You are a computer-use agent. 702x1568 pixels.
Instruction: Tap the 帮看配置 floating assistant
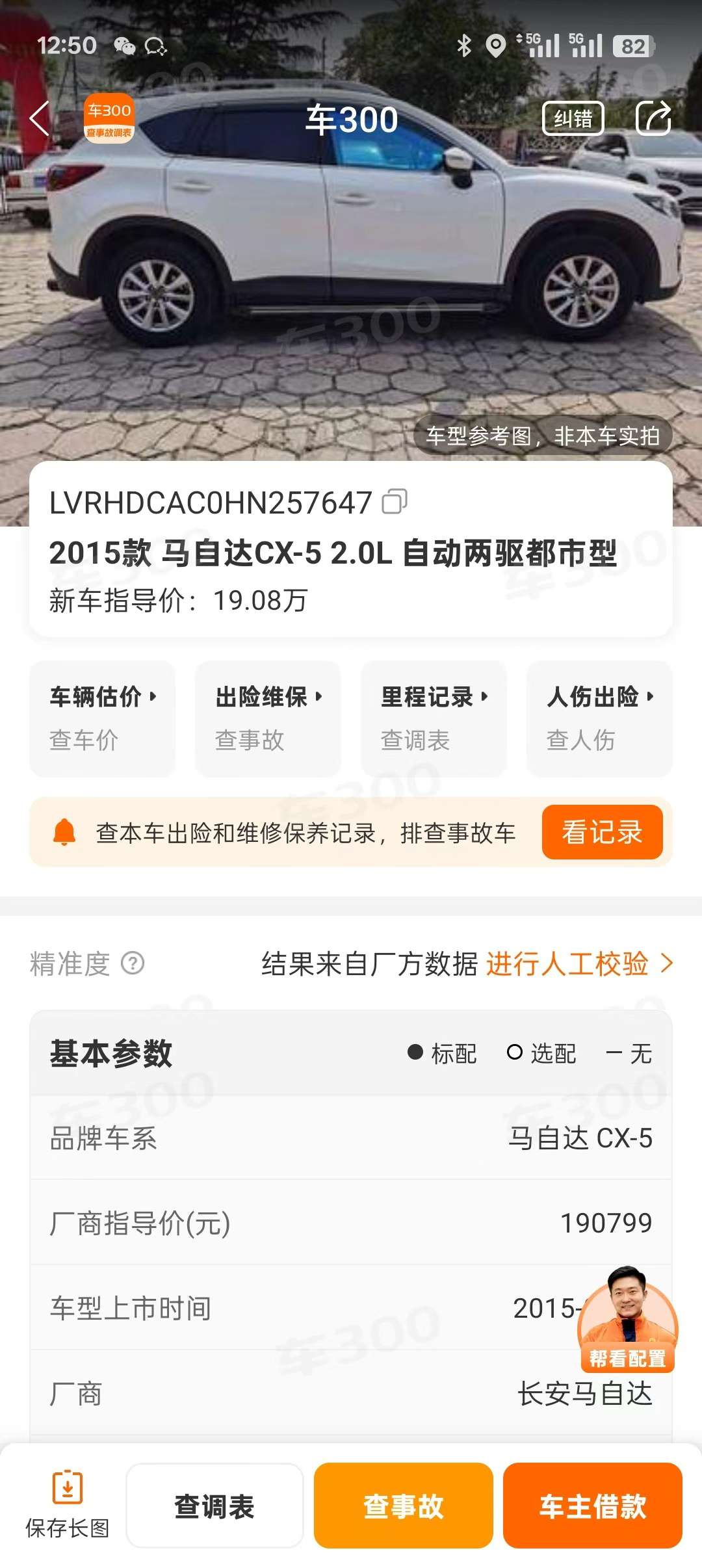pyautogui.click(x=627, y=1318)
